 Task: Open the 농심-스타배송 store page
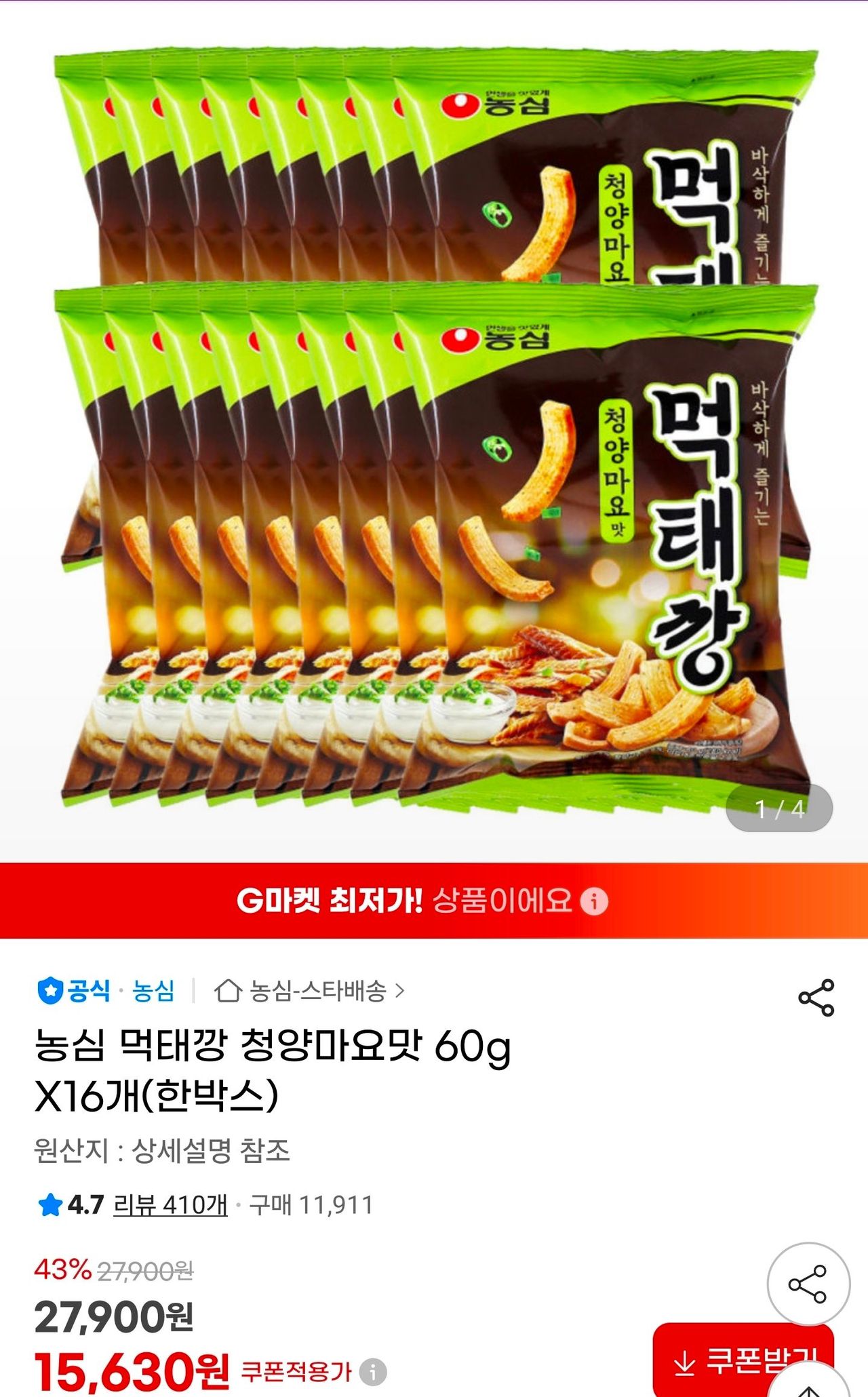coord(310,991)
